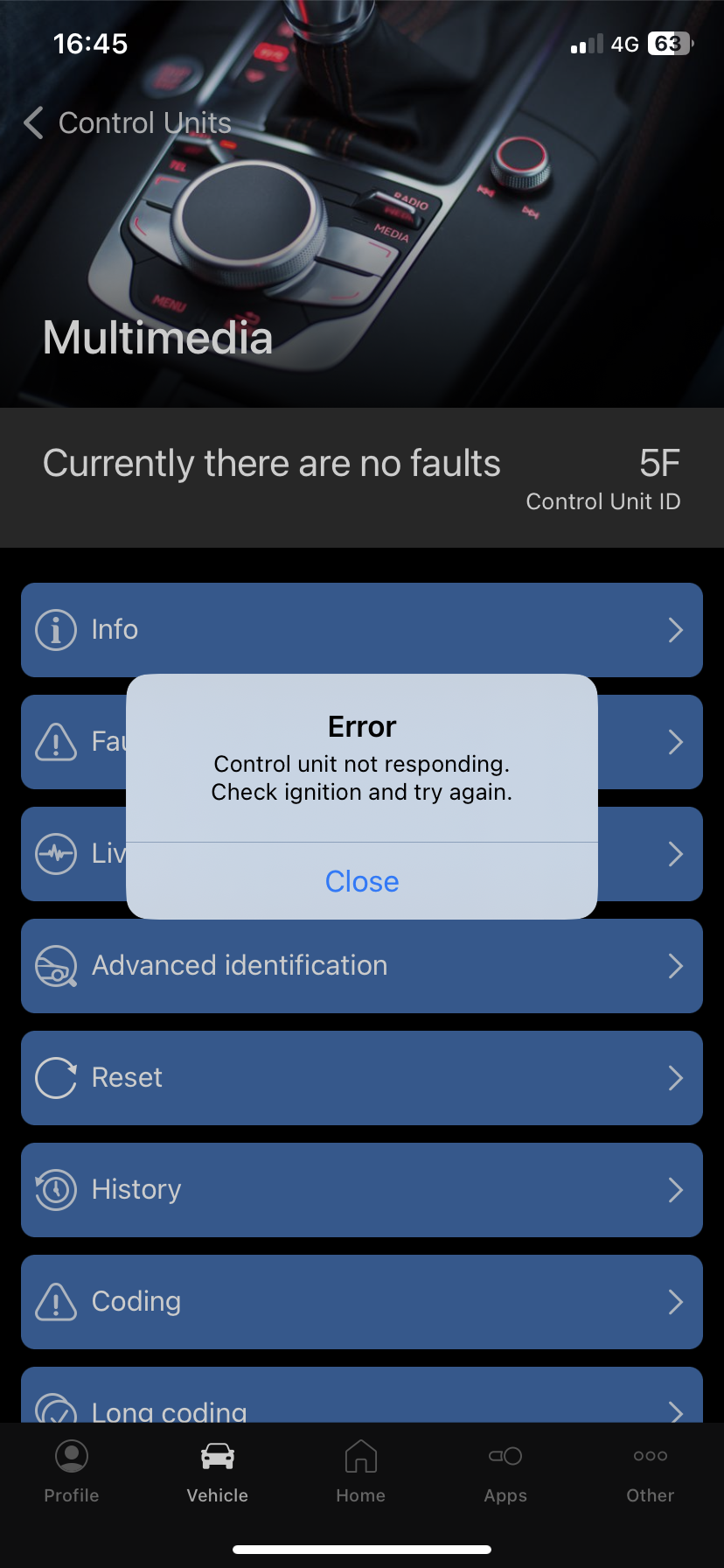Image resolution: width=724 pixels, height=1568 pixels.
Task: View the History section
Action: click(362, 1190)
